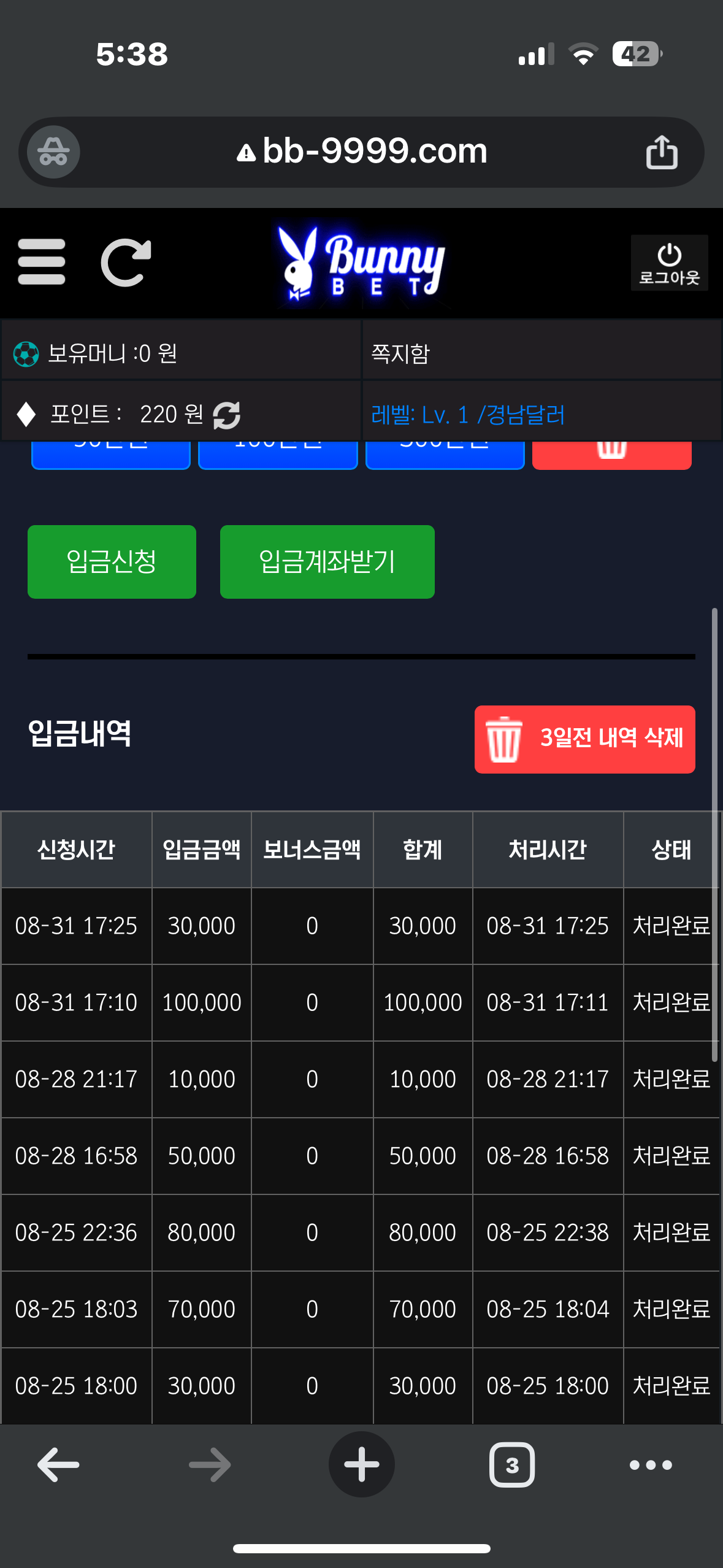This screenshot has width=723, height=1568.
Task: Log out using the 로그아웃 button
Action: pos(669,263)
